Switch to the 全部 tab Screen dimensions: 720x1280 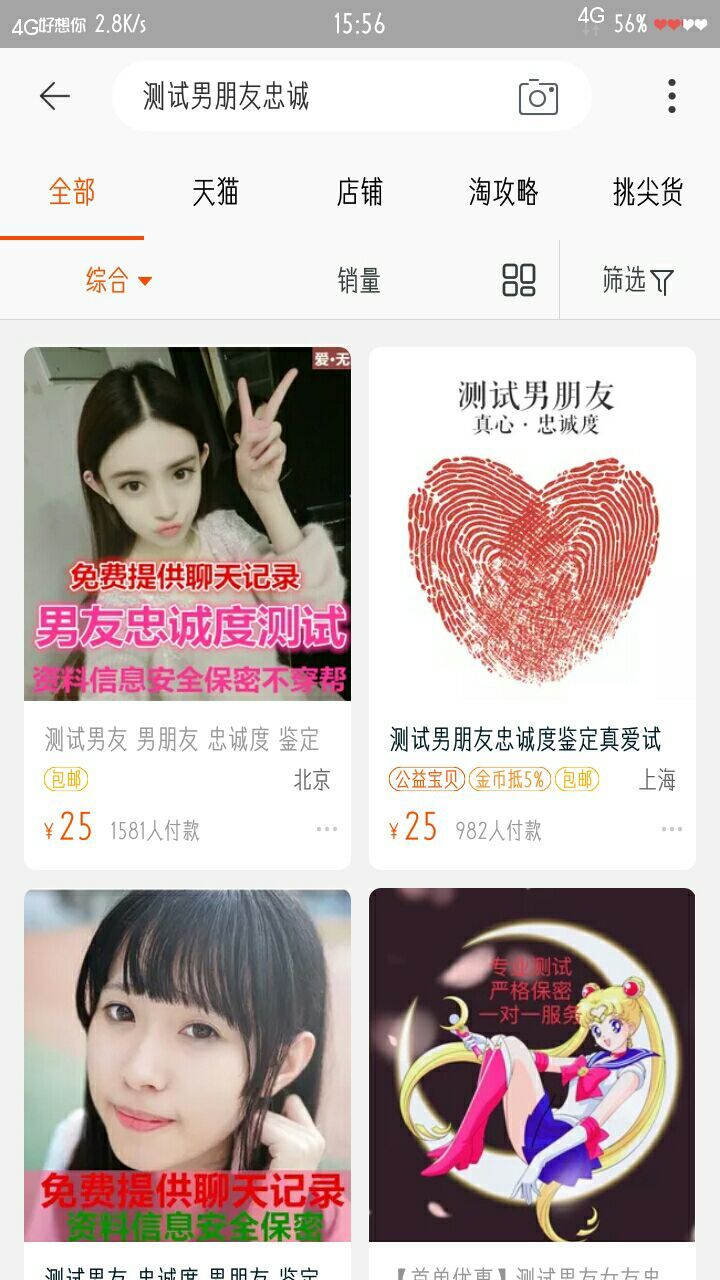tap(72, 192)
